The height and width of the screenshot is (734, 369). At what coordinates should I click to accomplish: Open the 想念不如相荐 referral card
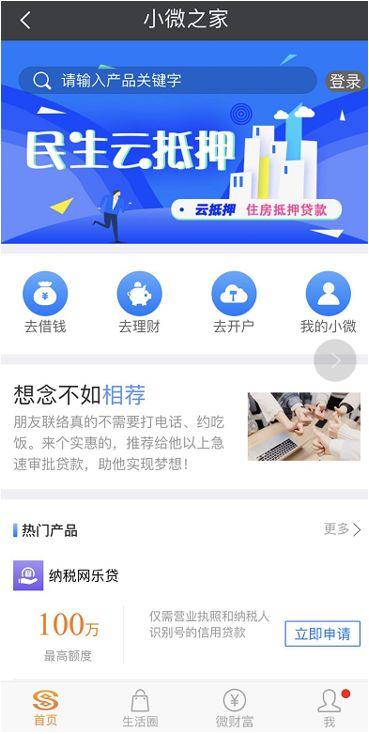184,427
